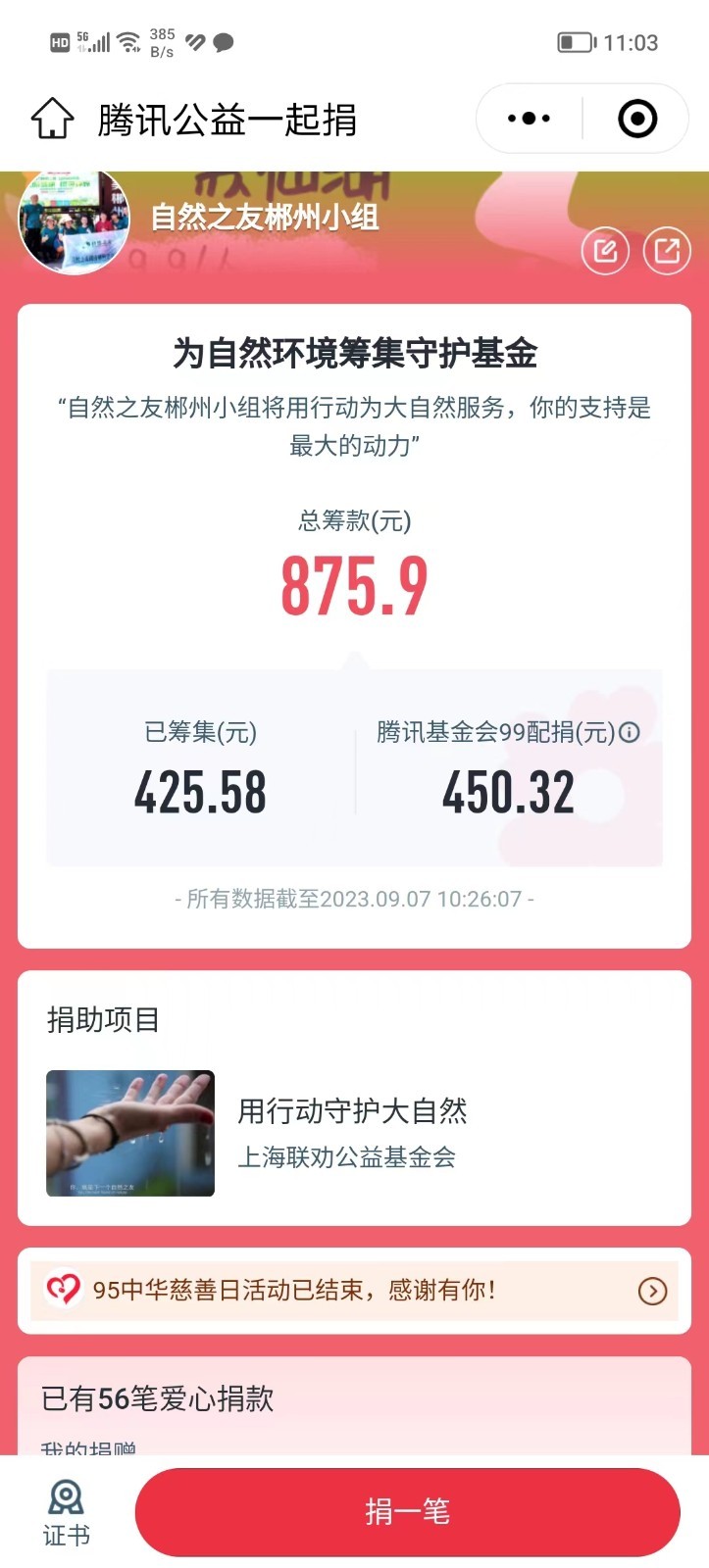
Task: Tap the 捐一笔 donate button
Action: [407, 1511]
